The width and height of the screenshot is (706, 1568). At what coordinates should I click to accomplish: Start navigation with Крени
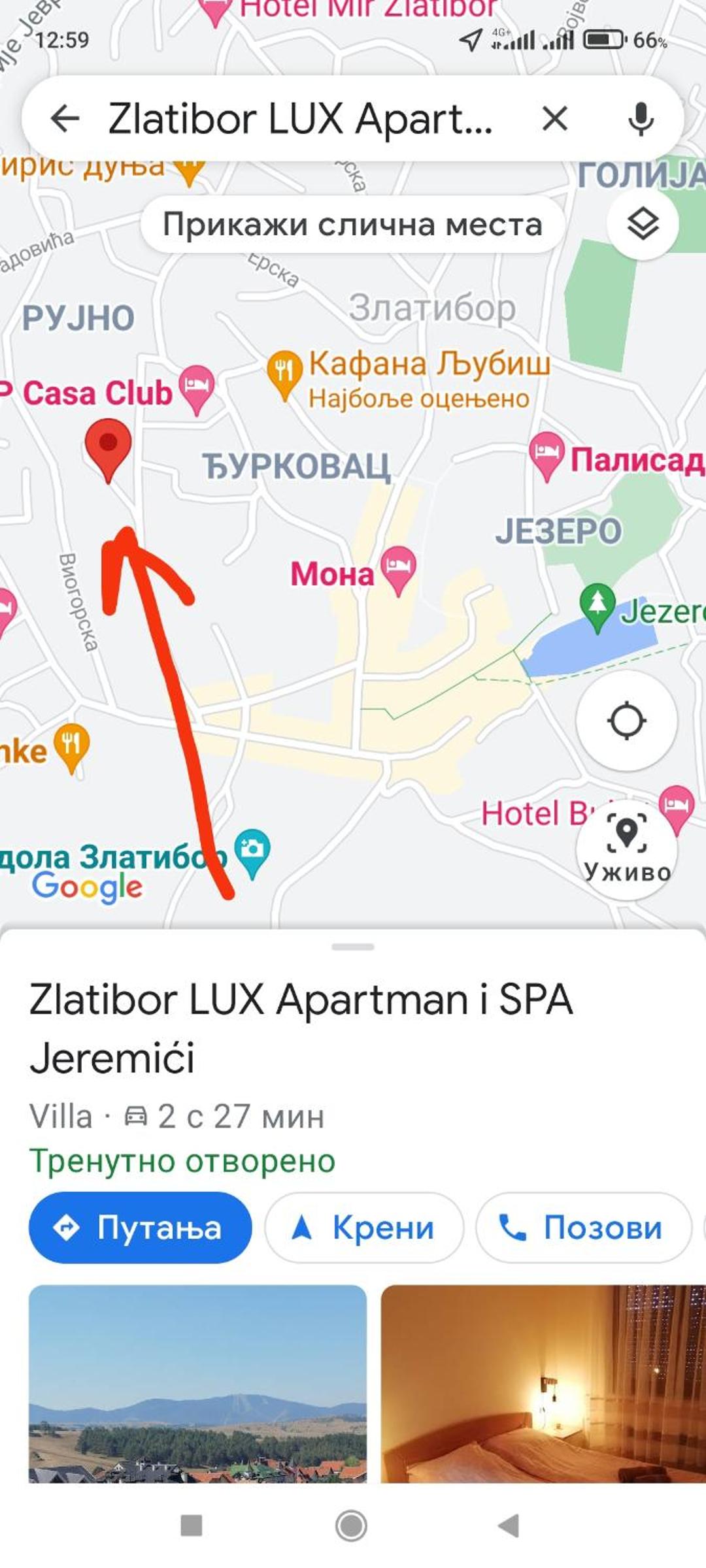point(364,1228)
